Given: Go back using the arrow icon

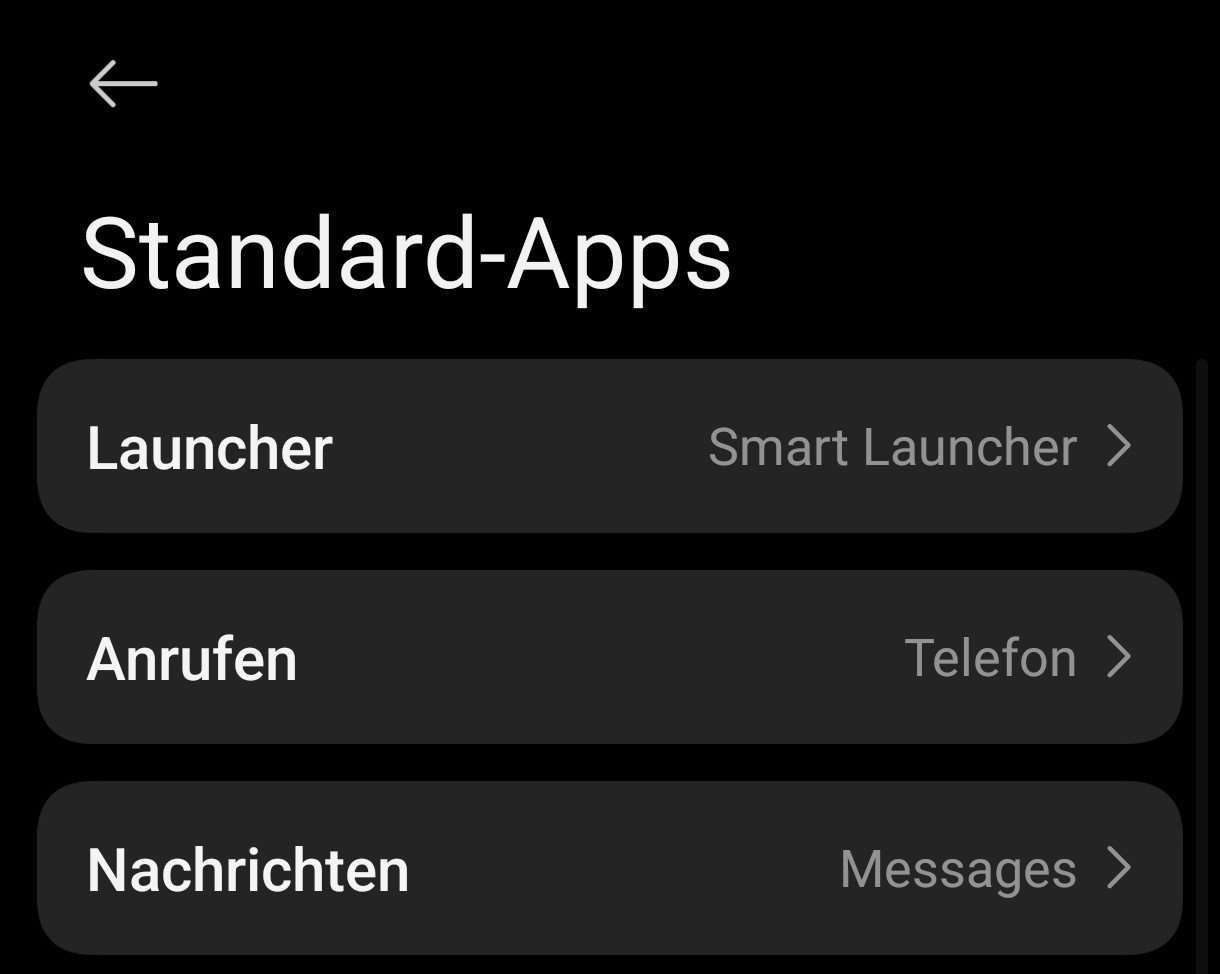Looking at the screenshot, I should point(123,84).
